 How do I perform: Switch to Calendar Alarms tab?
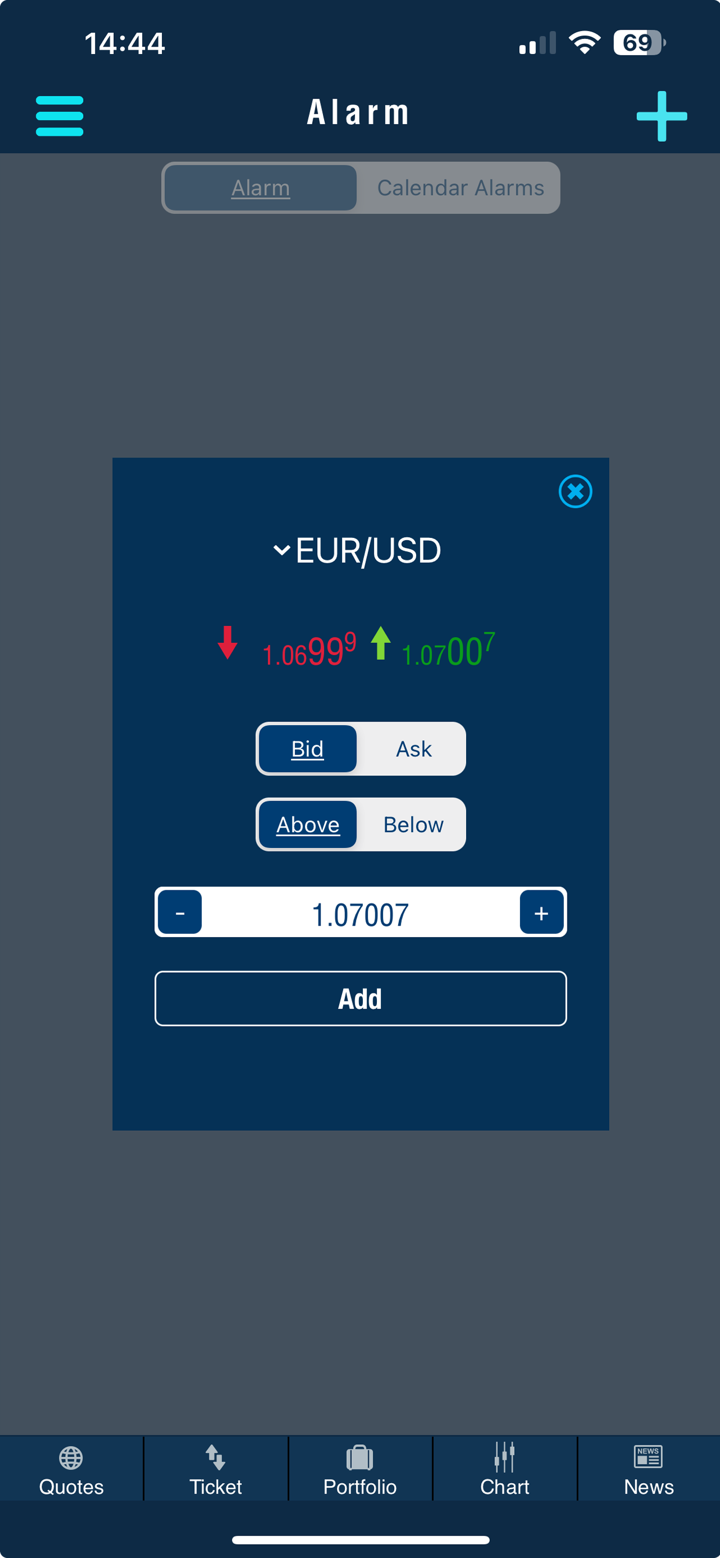tap(460, 188)
